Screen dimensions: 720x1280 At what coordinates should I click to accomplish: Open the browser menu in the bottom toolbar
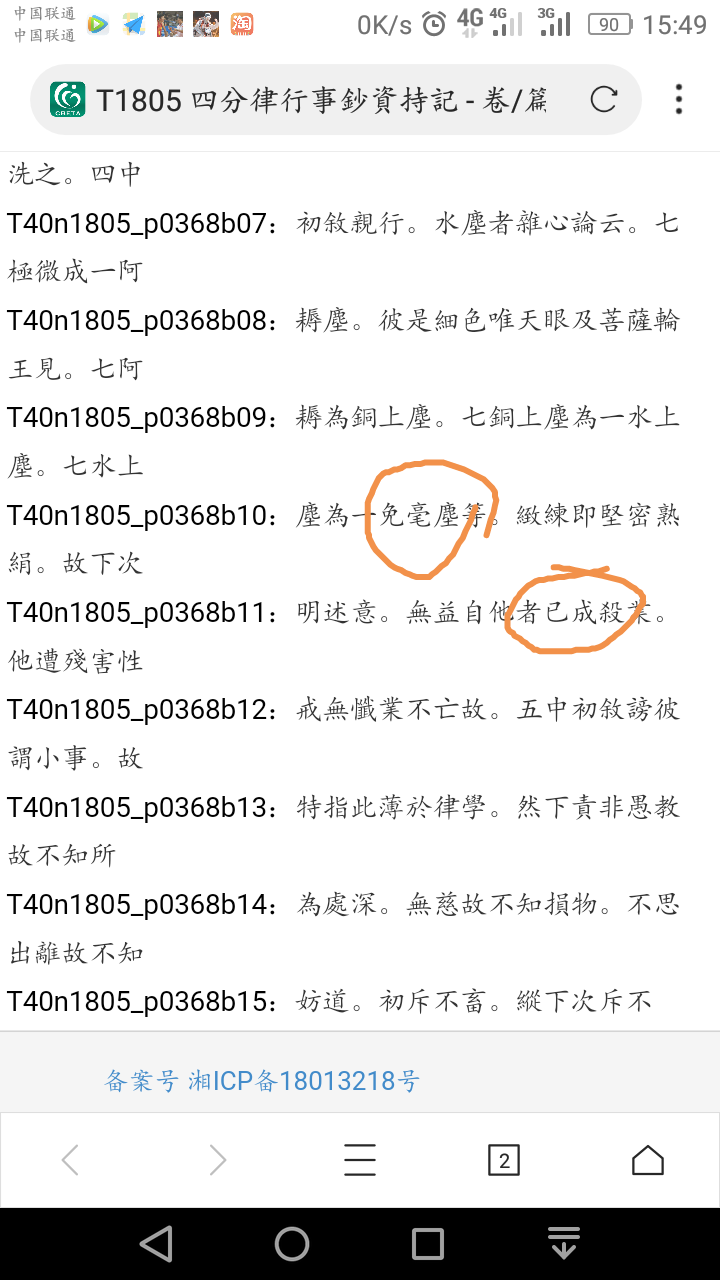pyautogui.click(x=360, y=1160)
